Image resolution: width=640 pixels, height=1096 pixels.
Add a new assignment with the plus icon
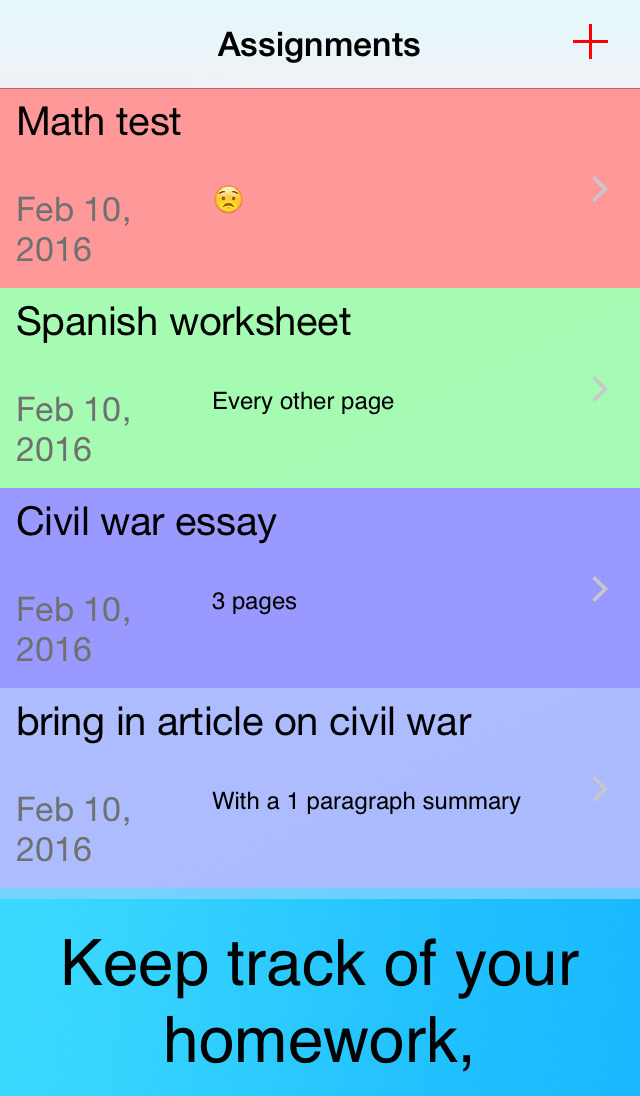tap(590, 42)
